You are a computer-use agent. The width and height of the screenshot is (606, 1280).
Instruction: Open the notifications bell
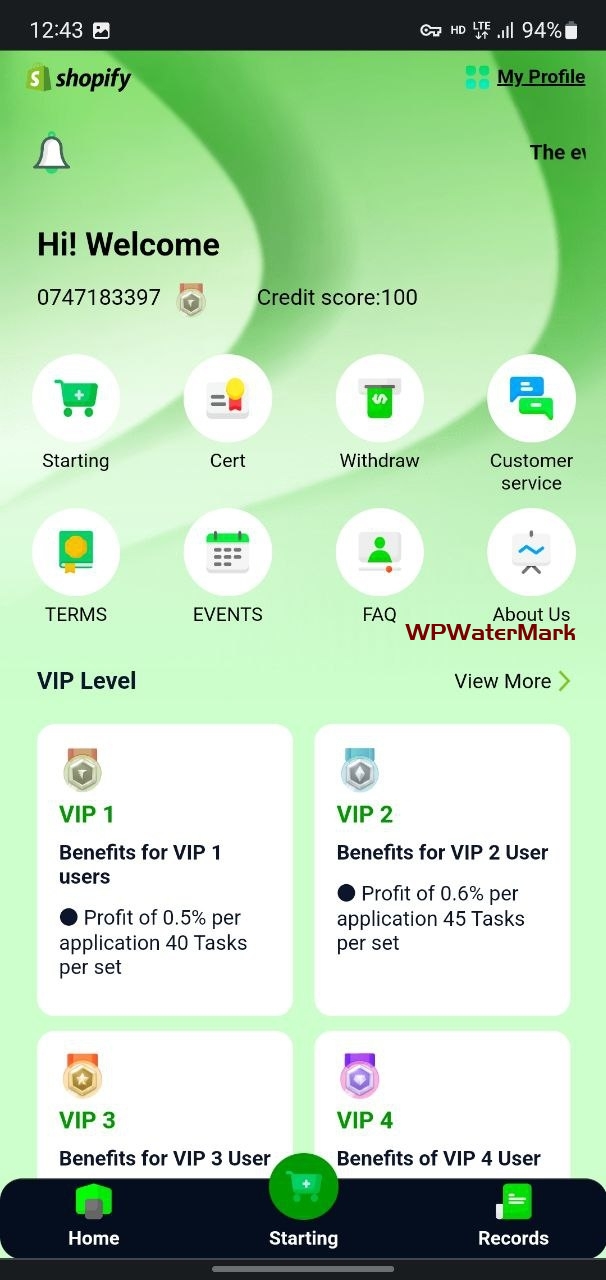point(52,154)
